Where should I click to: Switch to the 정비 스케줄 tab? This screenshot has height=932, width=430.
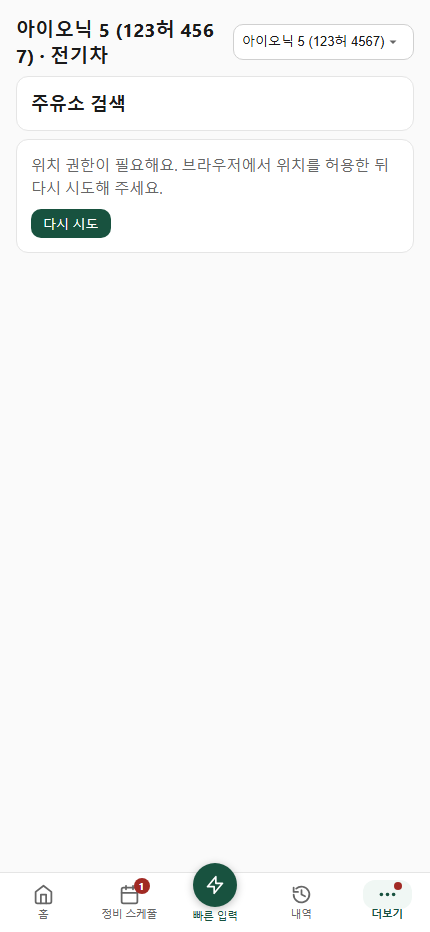click(129, 902)
